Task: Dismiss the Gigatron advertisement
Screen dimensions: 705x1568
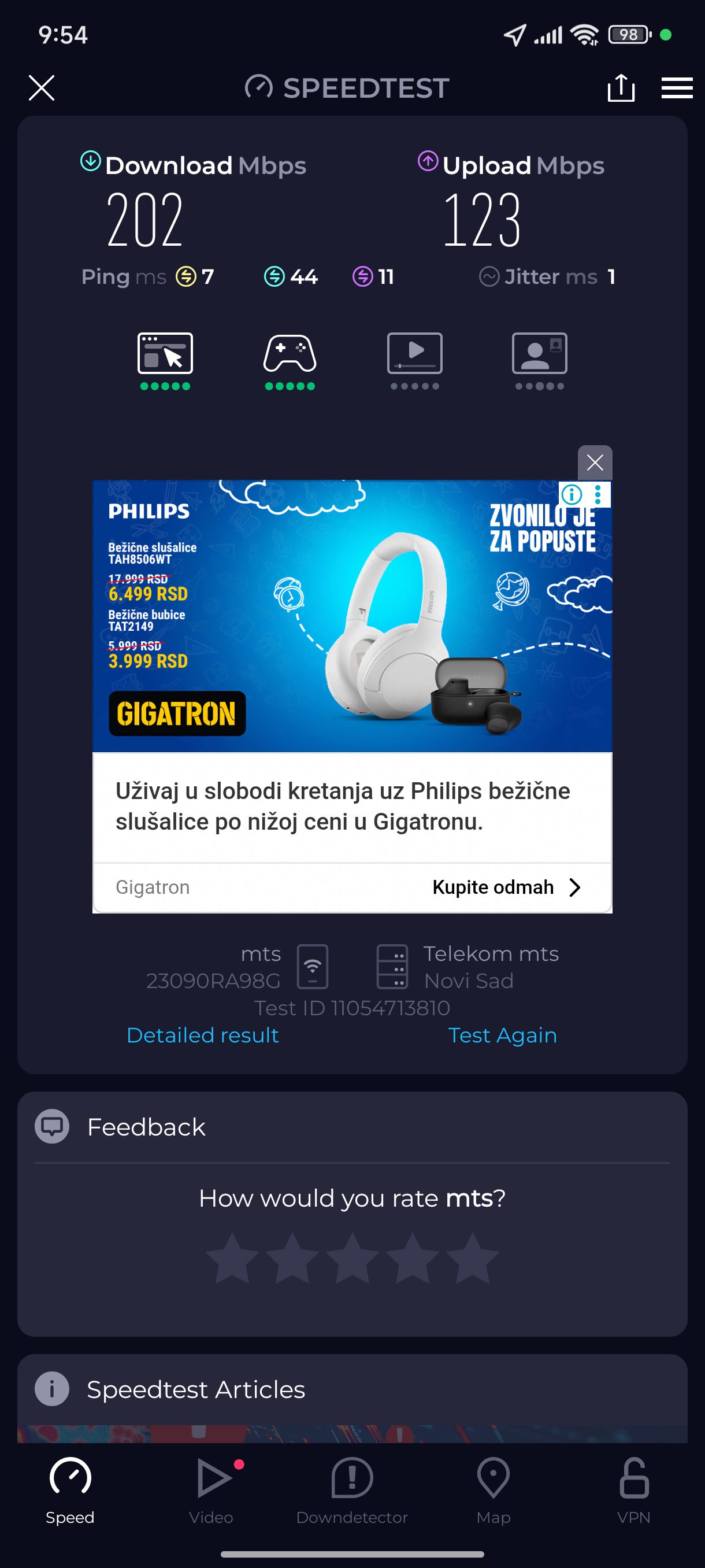Action: click(x=594, y=463)
